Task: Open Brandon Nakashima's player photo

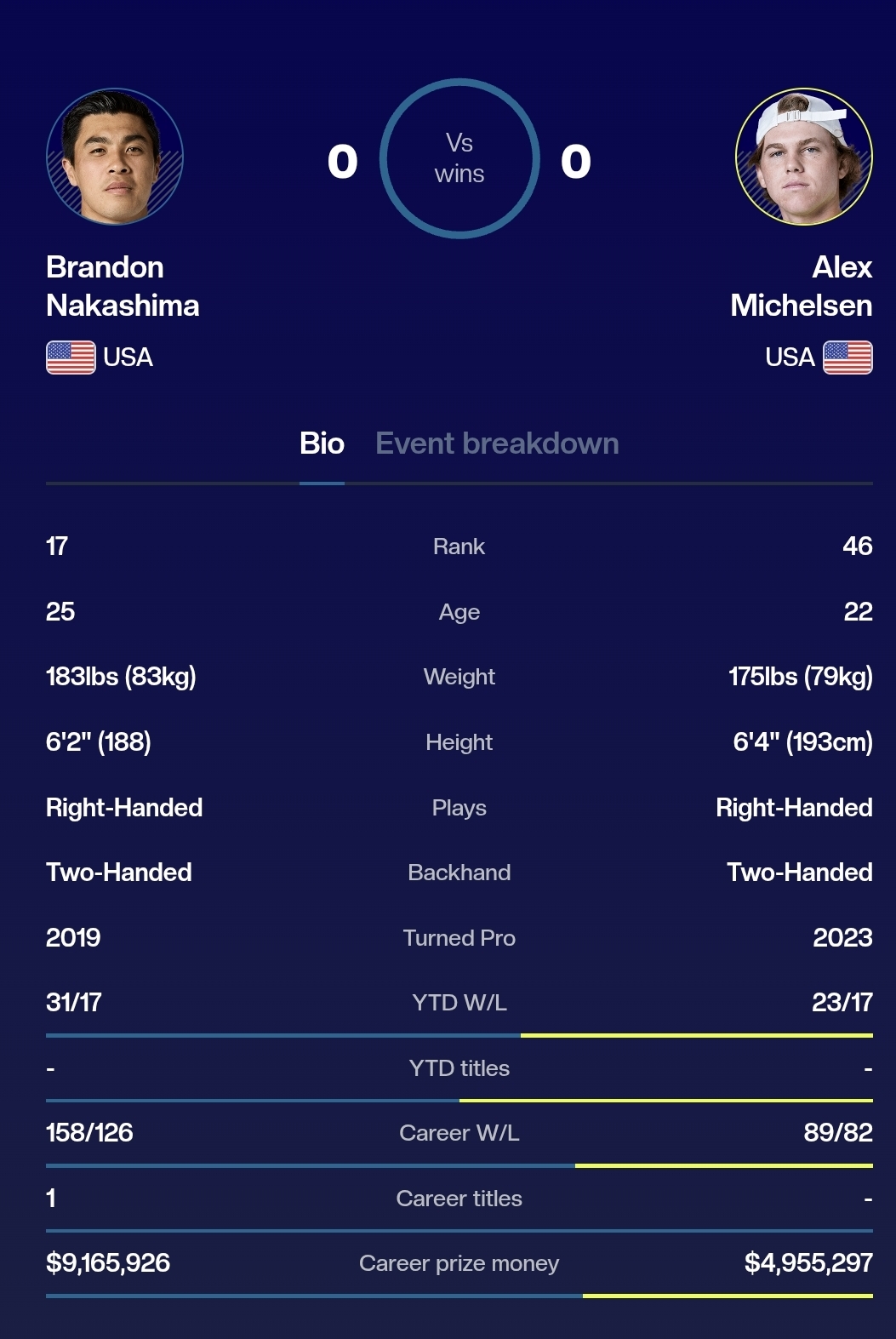Action: (115, 157)
